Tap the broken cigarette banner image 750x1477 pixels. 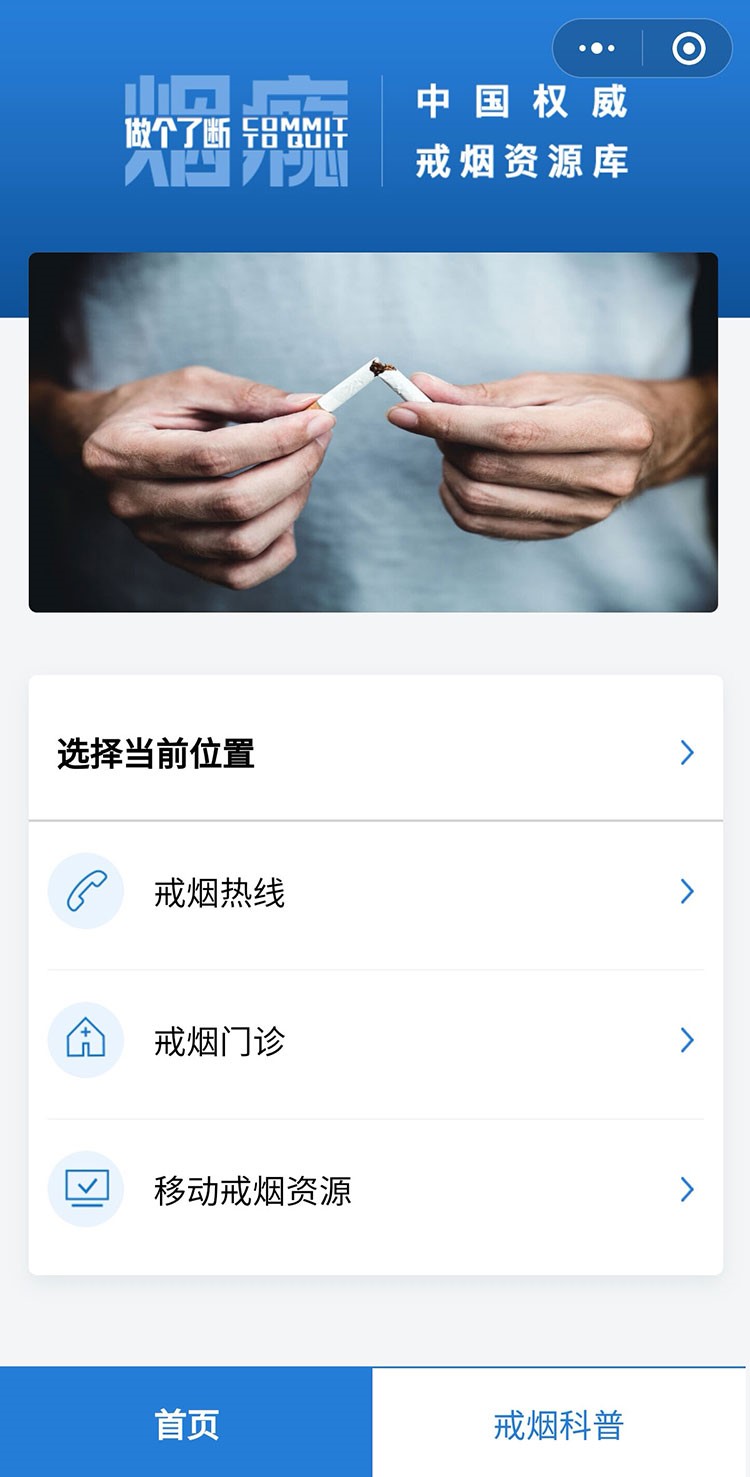coord(373,432)
